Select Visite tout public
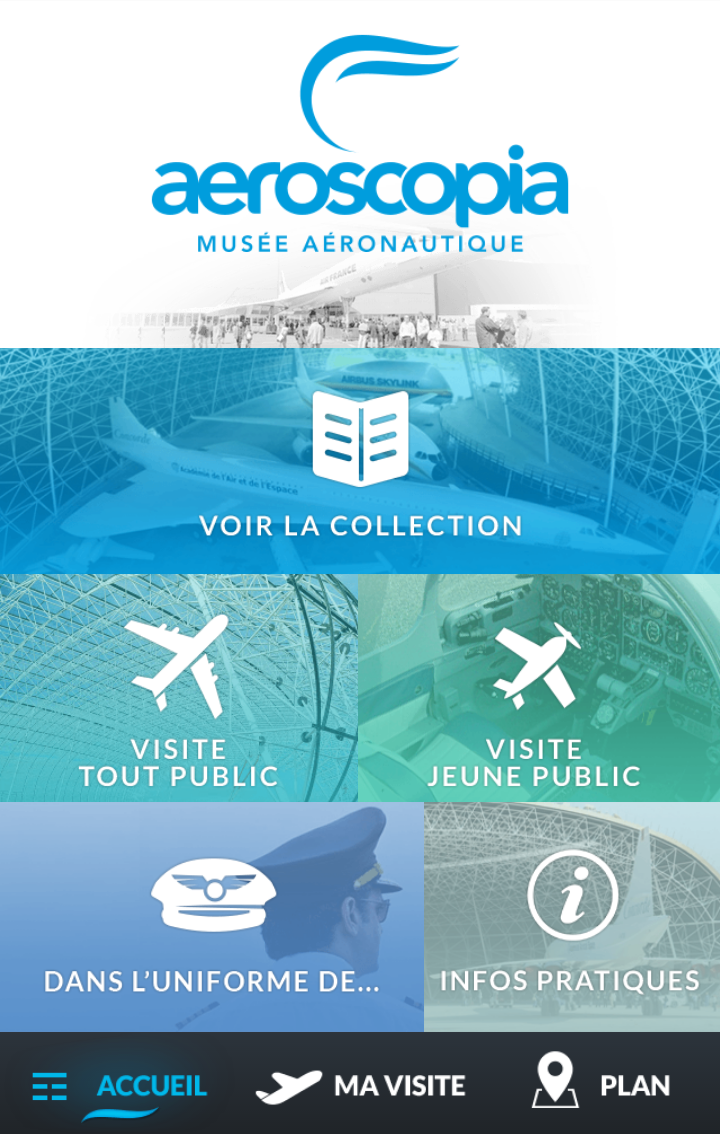 (178, 688)
